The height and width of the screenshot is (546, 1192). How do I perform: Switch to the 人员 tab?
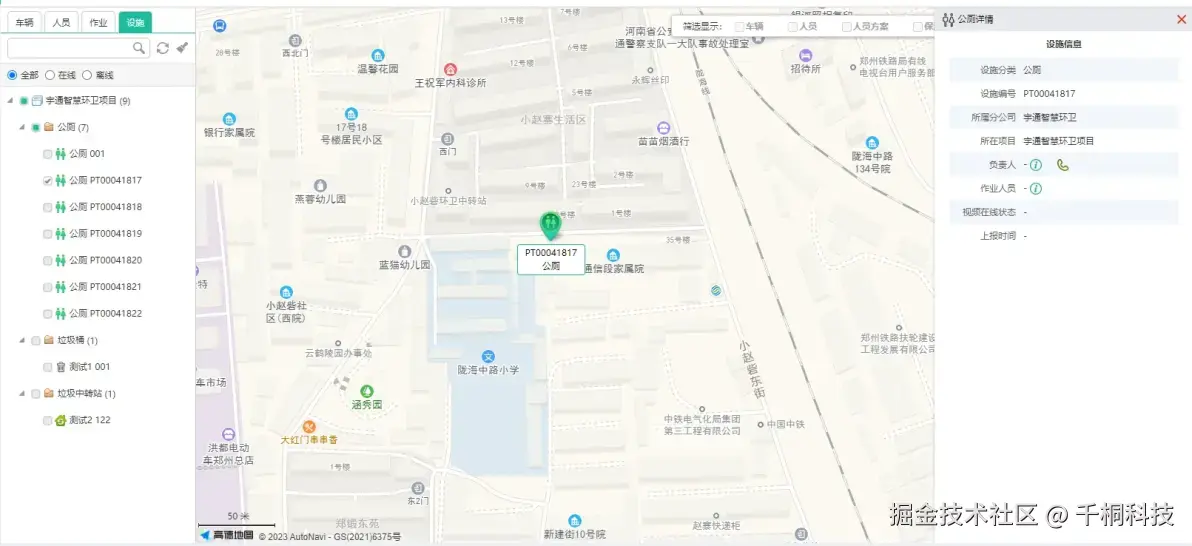(x=61, y=22)
